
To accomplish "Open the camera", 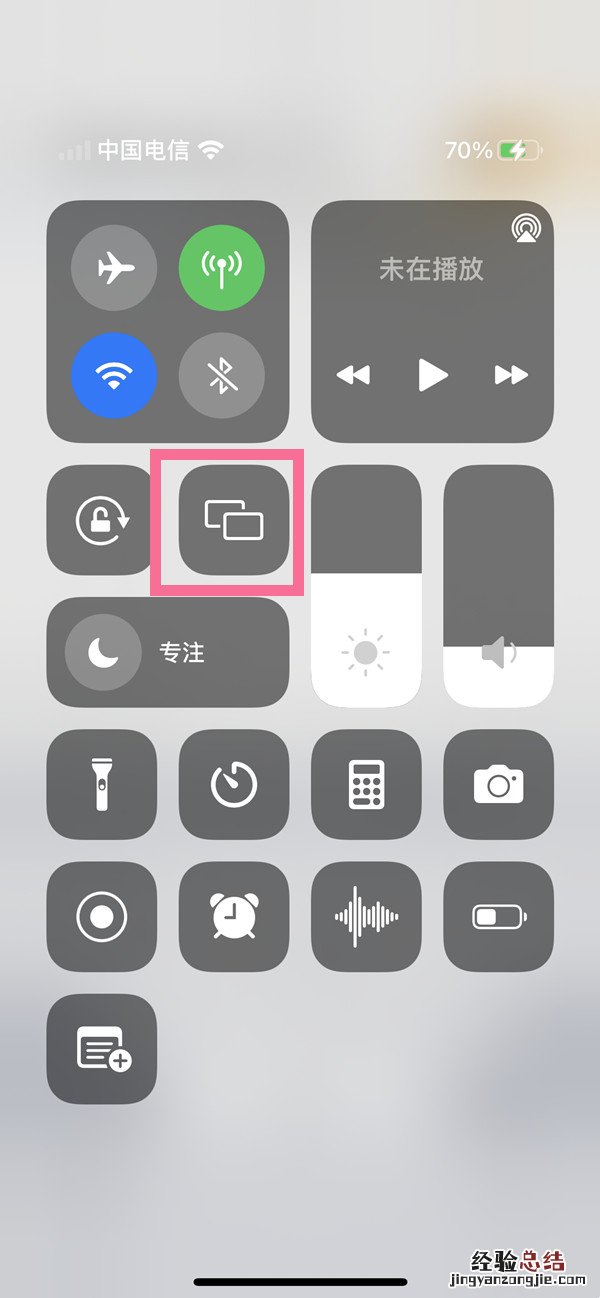I will [498, 784].
